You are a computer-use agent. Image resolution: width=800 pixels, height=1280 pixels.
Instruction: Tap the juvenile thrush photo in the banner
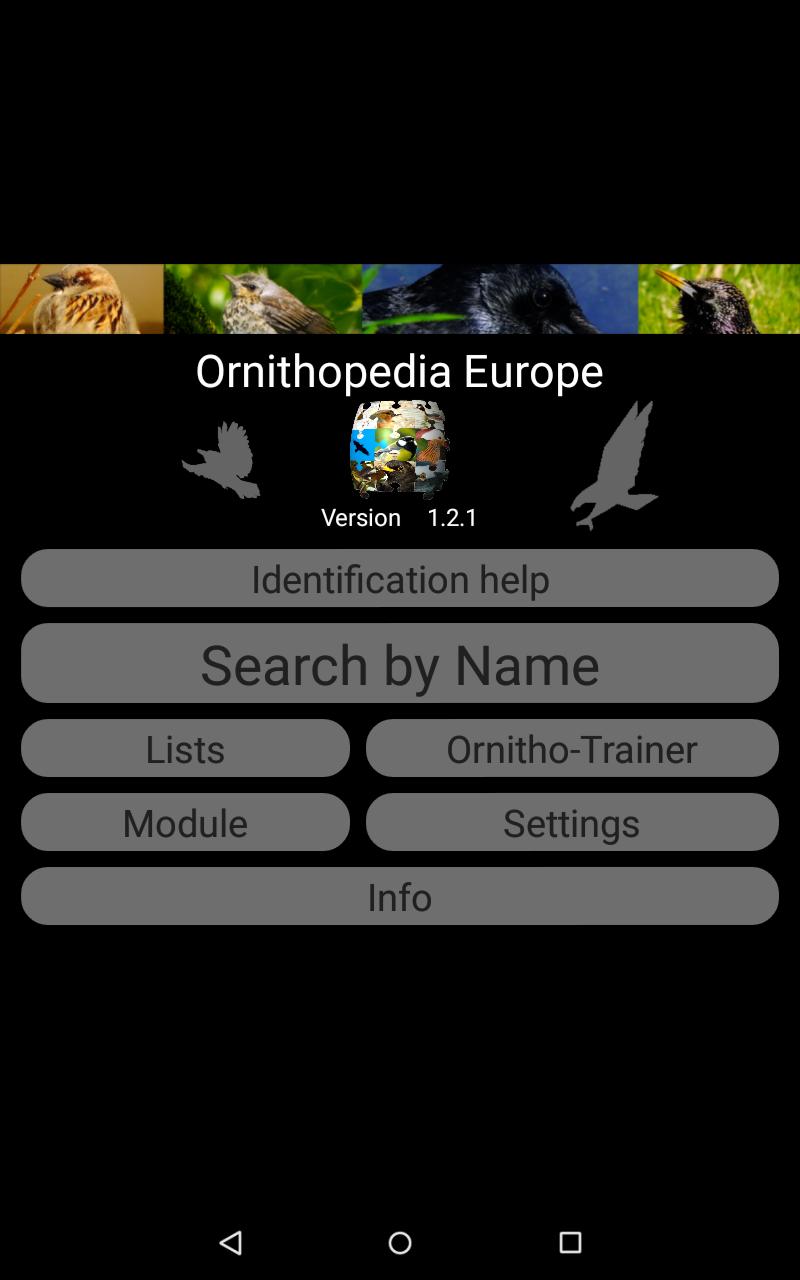tap(260, 298)
